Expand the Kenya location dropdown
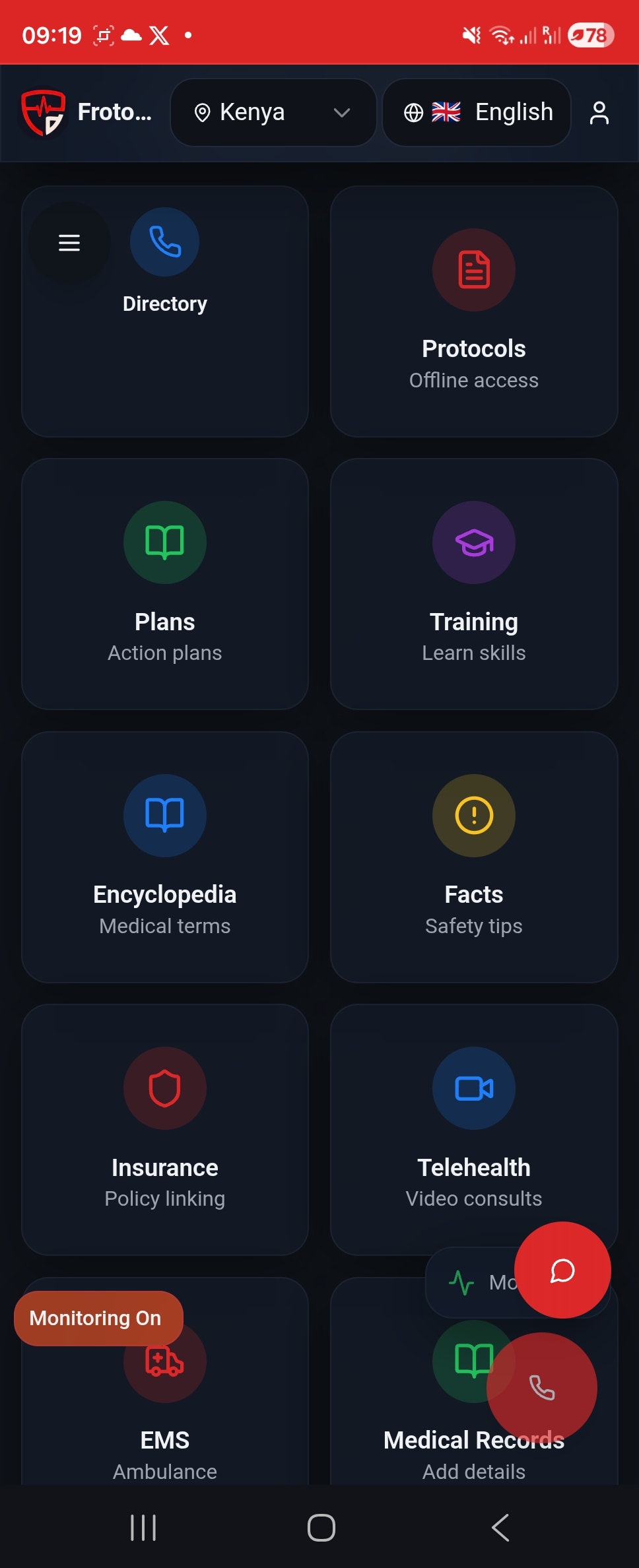 pyautogui.click(x=273, y=112)
